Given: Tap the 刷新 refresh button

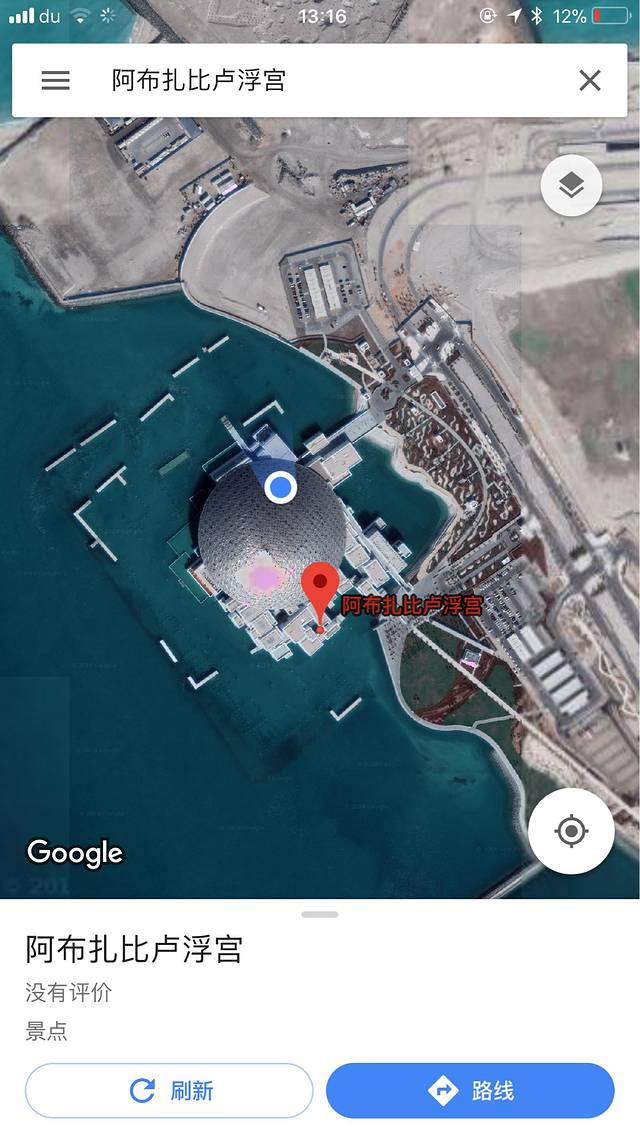Looking at the screenshot, I should pyautogui.click(x=169, y=1090).
